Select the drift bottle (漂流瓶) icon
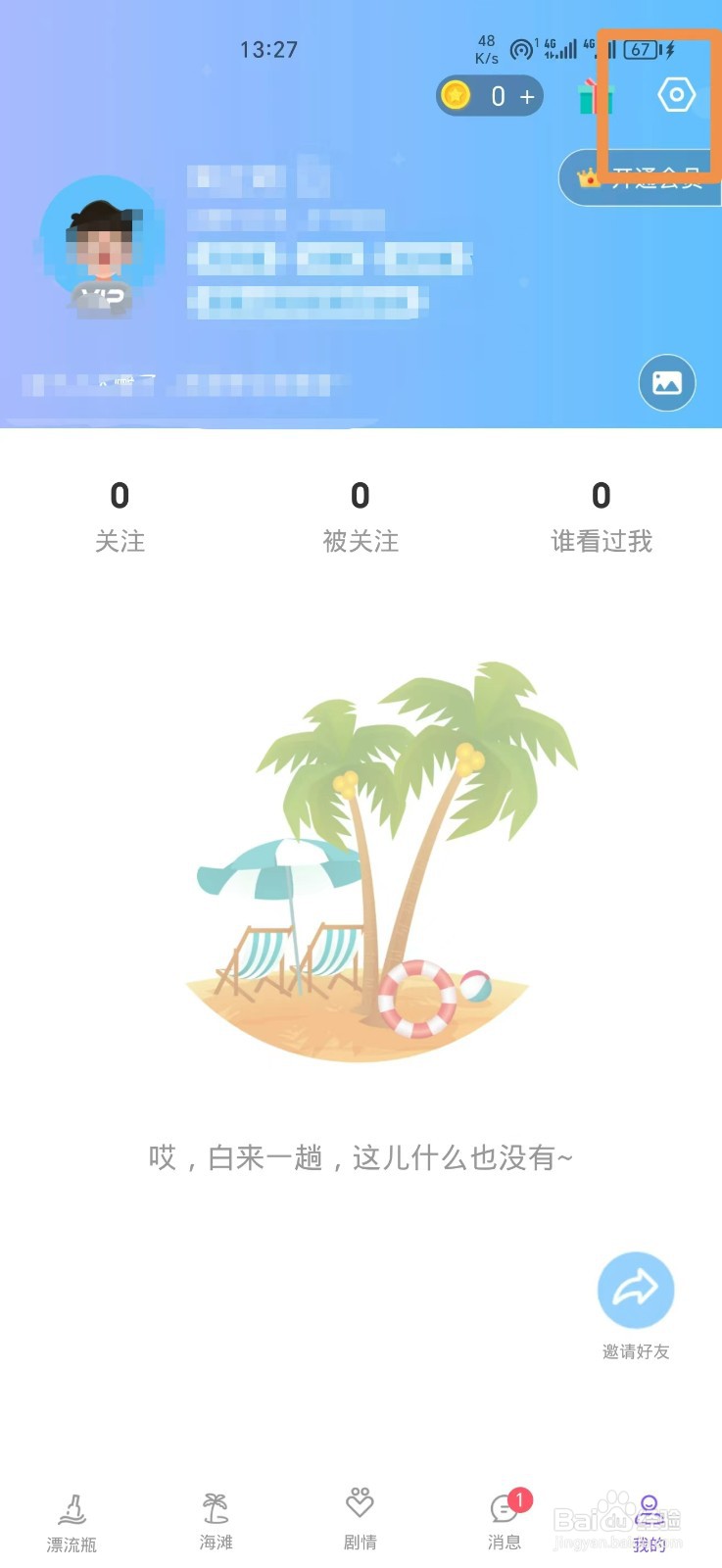This screenshot has height=1568, width=722. 72,1509
